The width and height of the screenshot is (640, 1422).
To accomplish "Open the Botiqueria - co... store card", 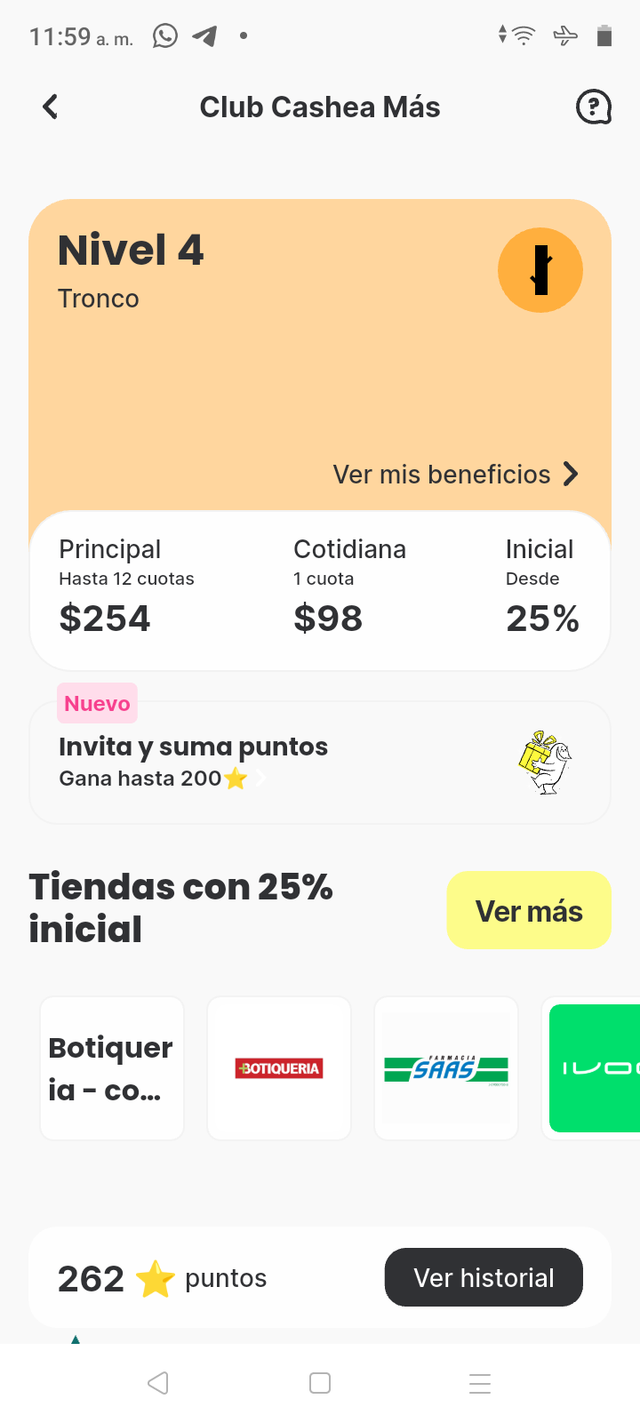I will [x=112, y=1068].
